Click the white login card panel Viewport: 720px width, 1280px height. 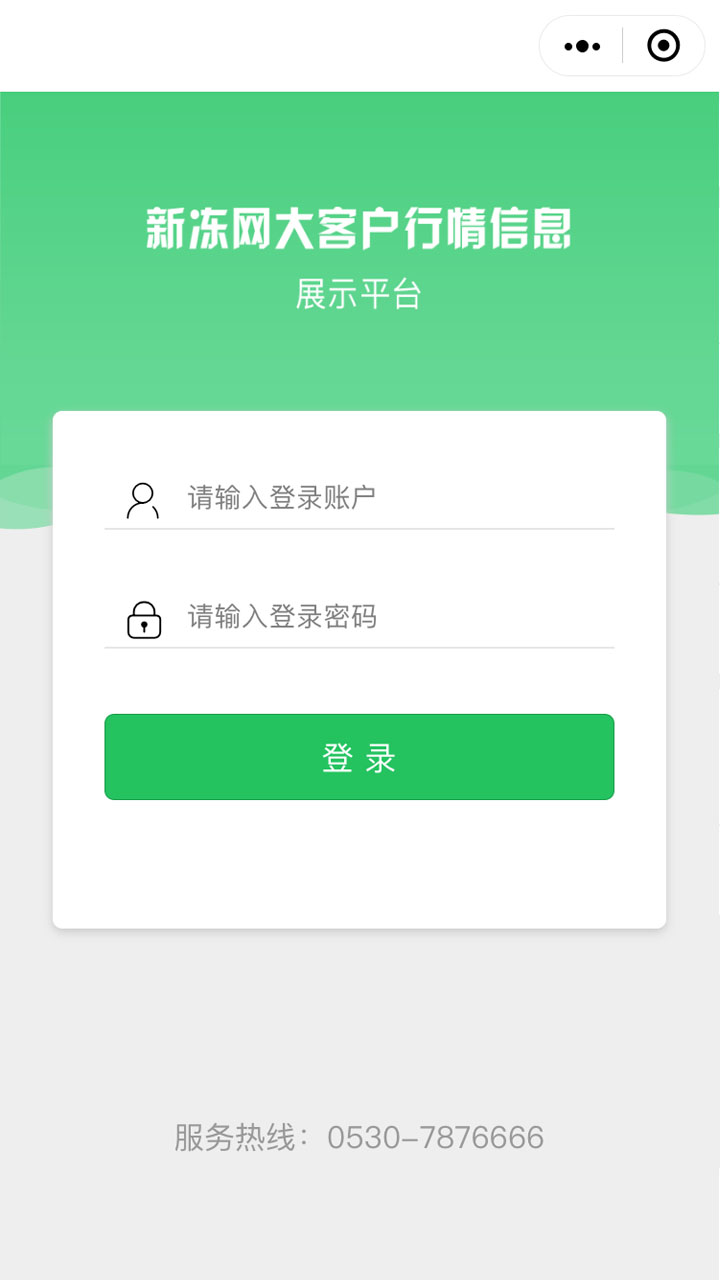click(x=360, y=870)
